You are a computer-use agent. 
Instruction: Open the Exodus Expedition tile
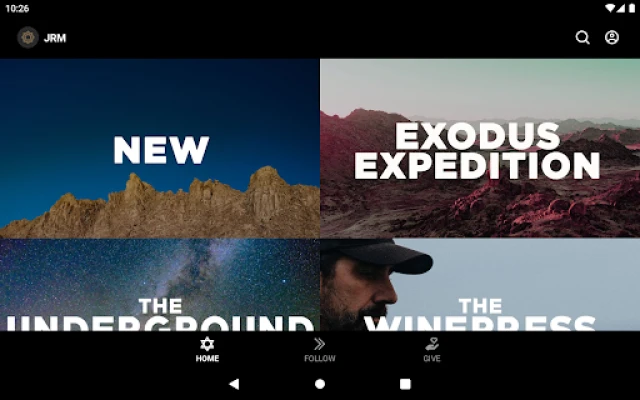[480, 148]
